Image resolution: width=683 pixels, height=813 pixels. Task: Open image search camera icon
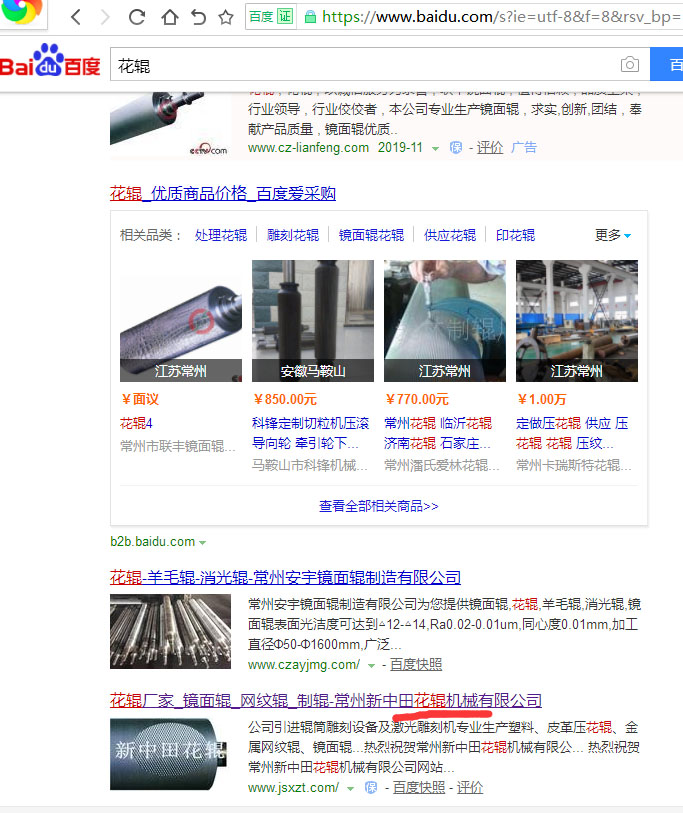(629, 65)
